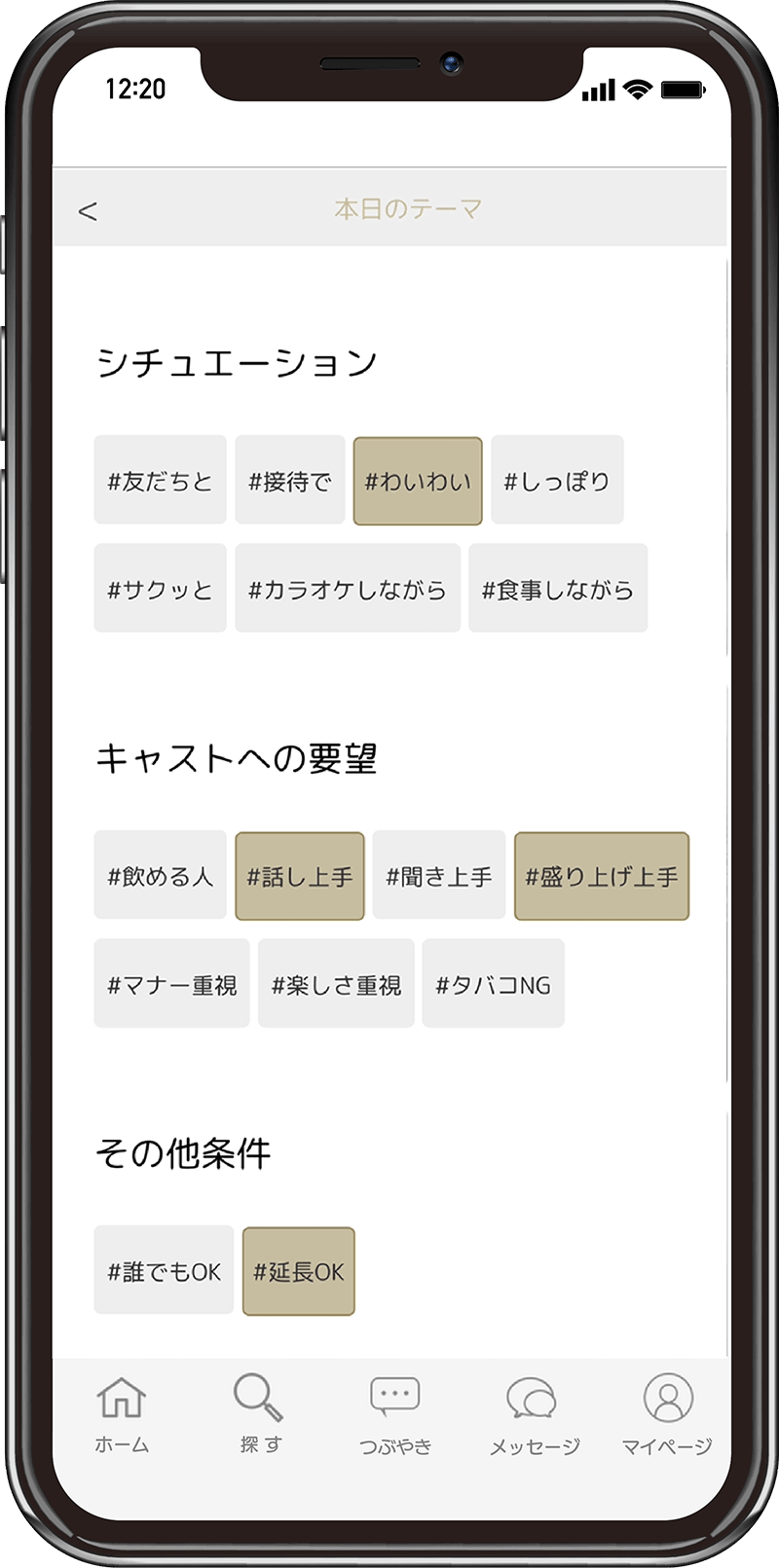Select the #友だちと chip
779x1568 pixels.
(x=160, y=481)
